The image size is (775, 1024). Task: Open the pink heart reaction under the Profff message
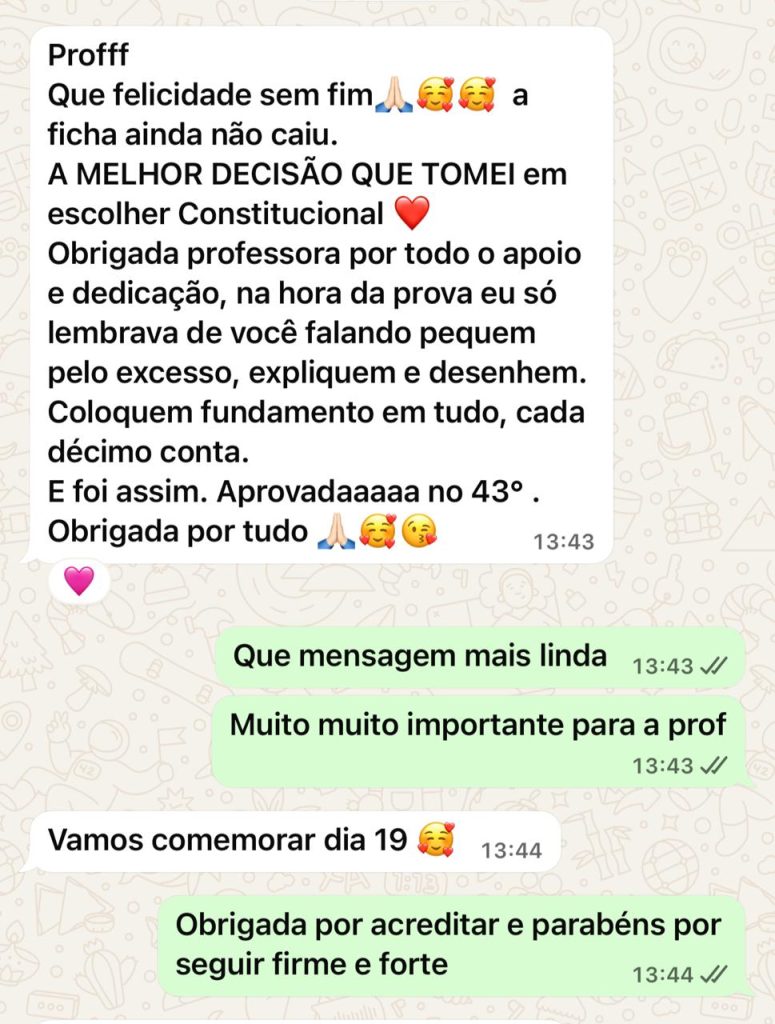pos(79,581)
